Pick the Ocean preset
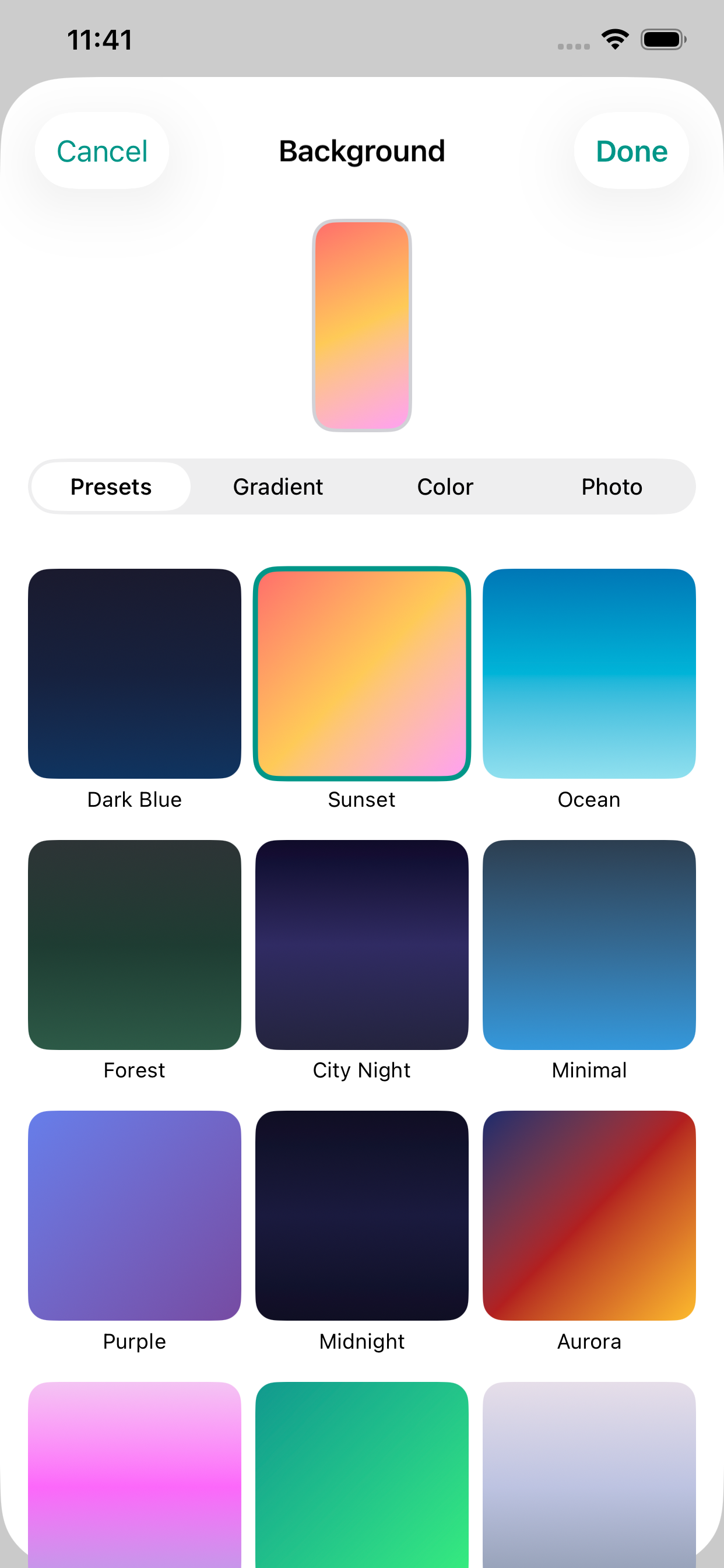This screenshot has height=1568, width=724. (x=589, y=673)
